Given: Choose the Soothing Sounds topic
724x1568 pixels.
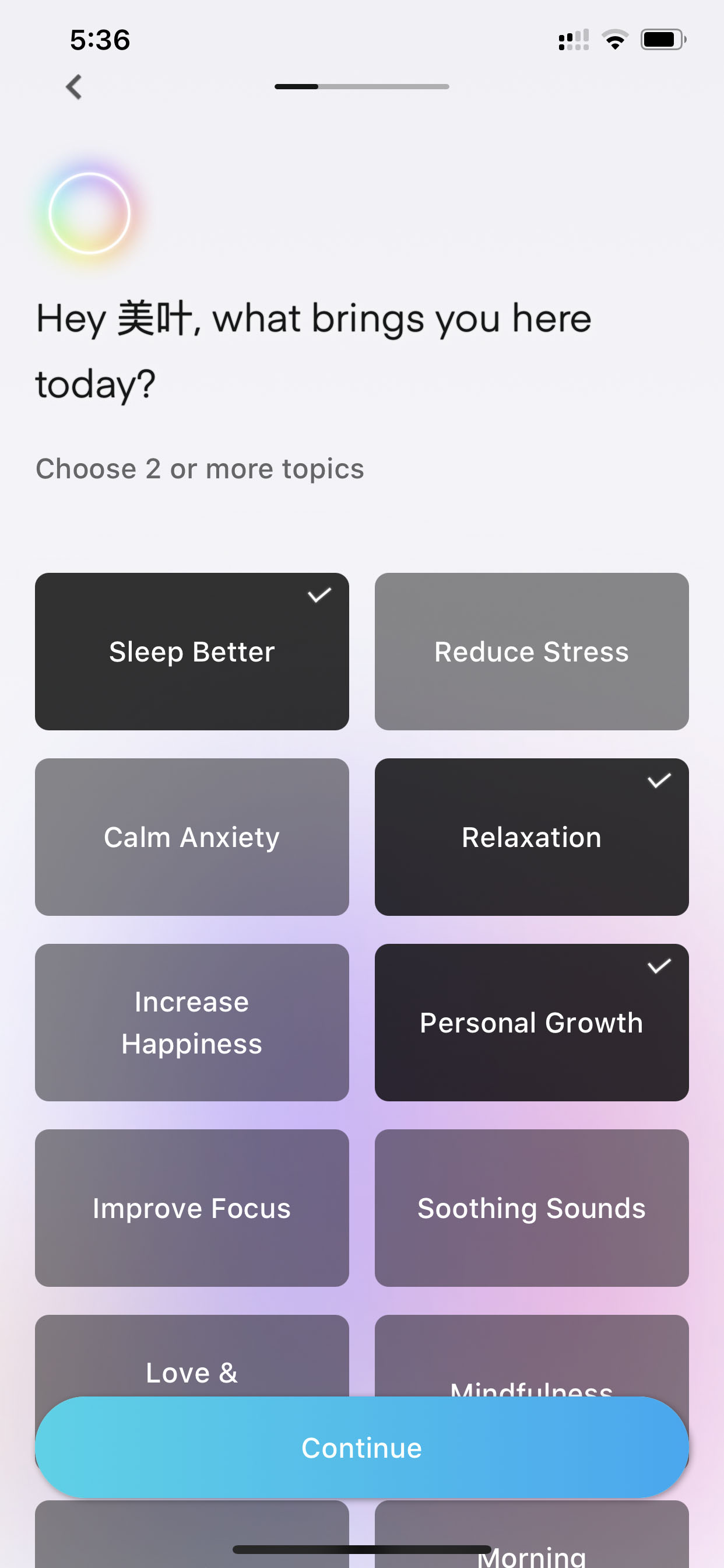Looking at the screenshot, I should point(532,1208).
